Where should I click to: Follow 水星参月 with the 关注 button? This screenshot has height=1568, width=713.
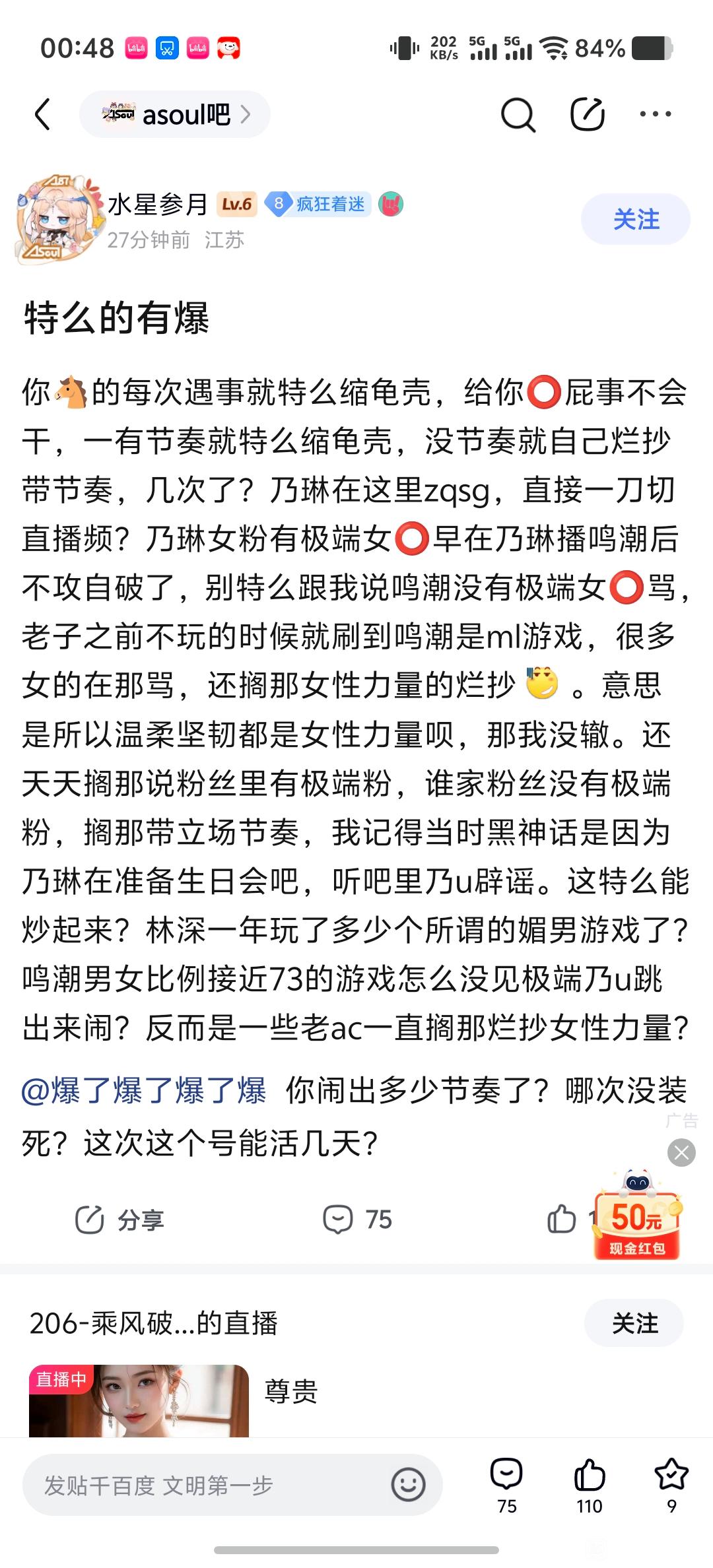click(x=636, y=219)
